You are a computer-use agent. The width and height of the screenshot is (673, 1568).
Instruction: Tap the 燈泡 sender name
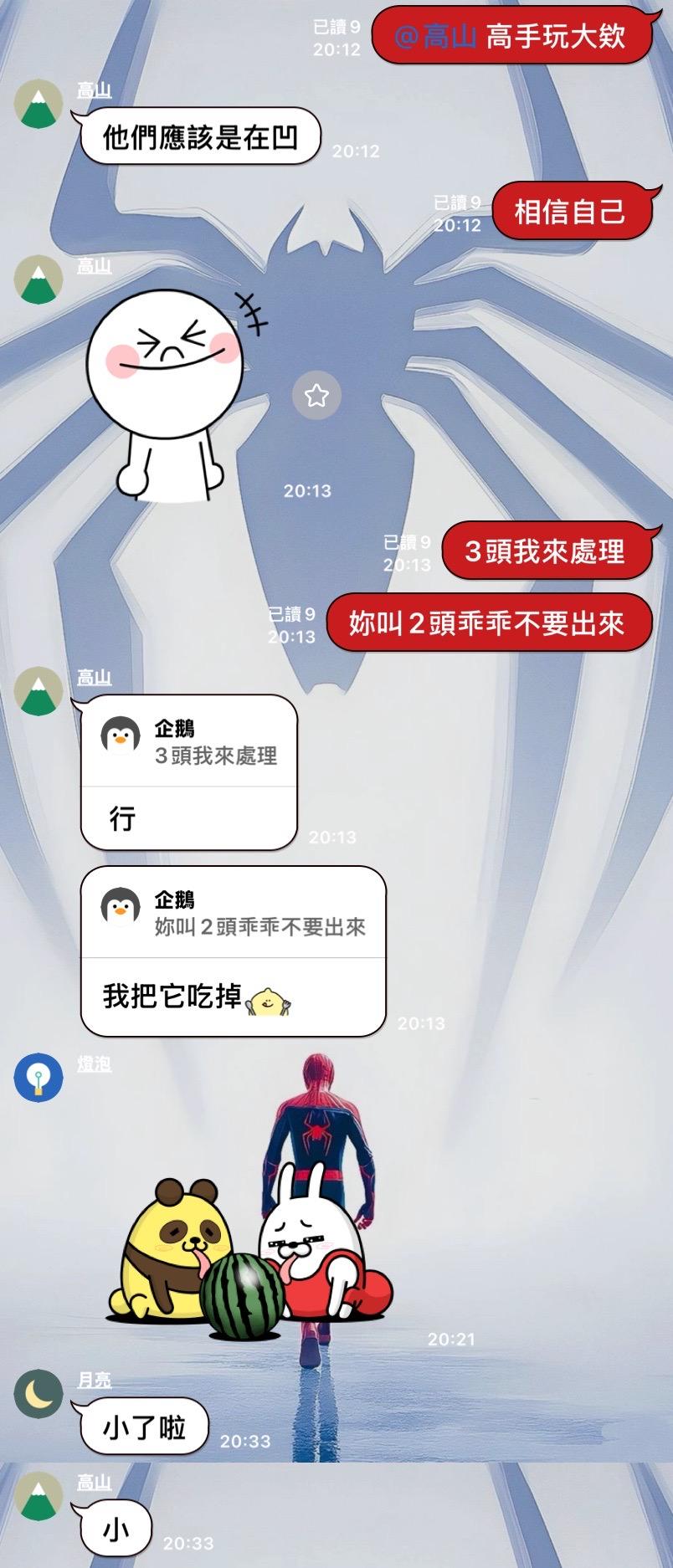pos(95,1063)
